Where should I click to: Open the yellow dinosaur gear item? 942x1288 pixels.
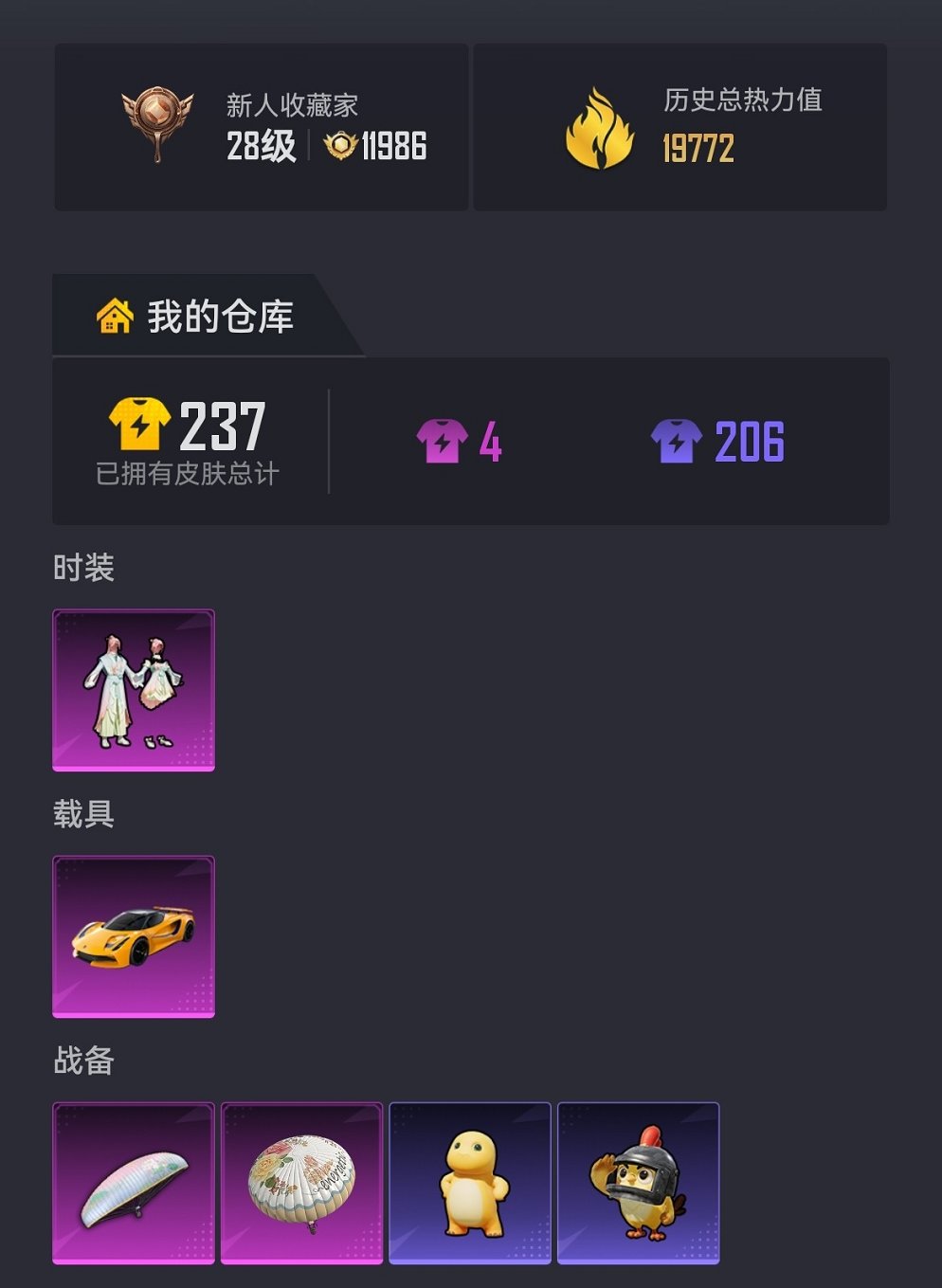[470, 1183]
